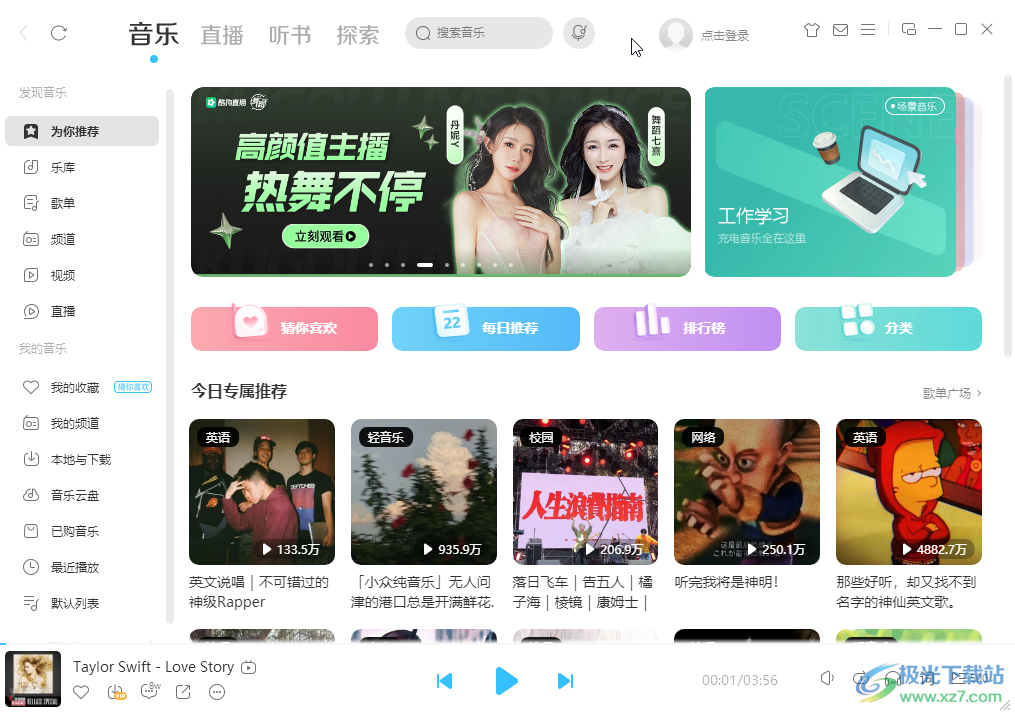Screen dimensions: 1015x713
Task: Open 最近播放 history
Action: 75,567
